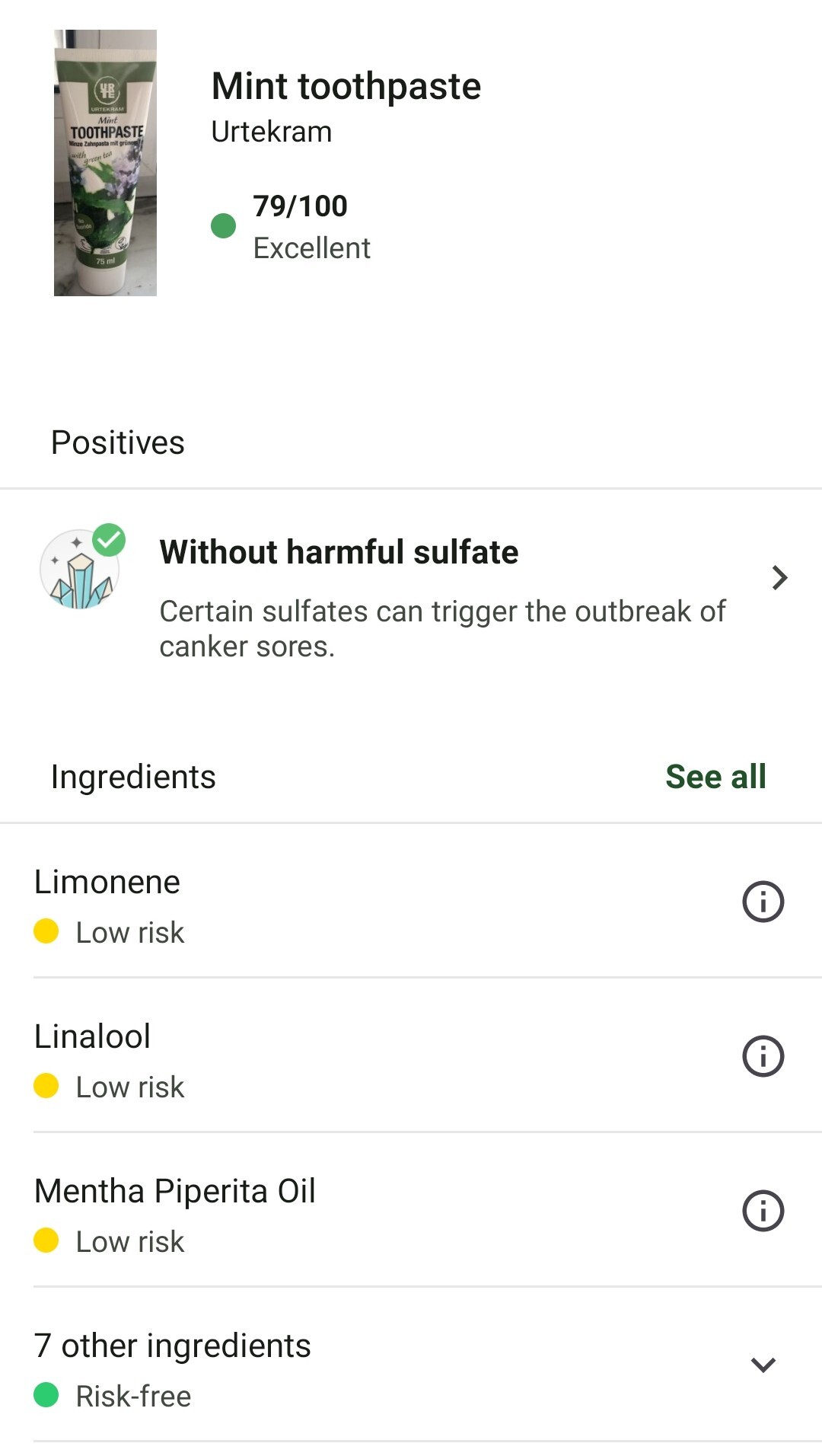
Task: Show info for Mentha Piperita Oil
Action: pos(763,1211)
